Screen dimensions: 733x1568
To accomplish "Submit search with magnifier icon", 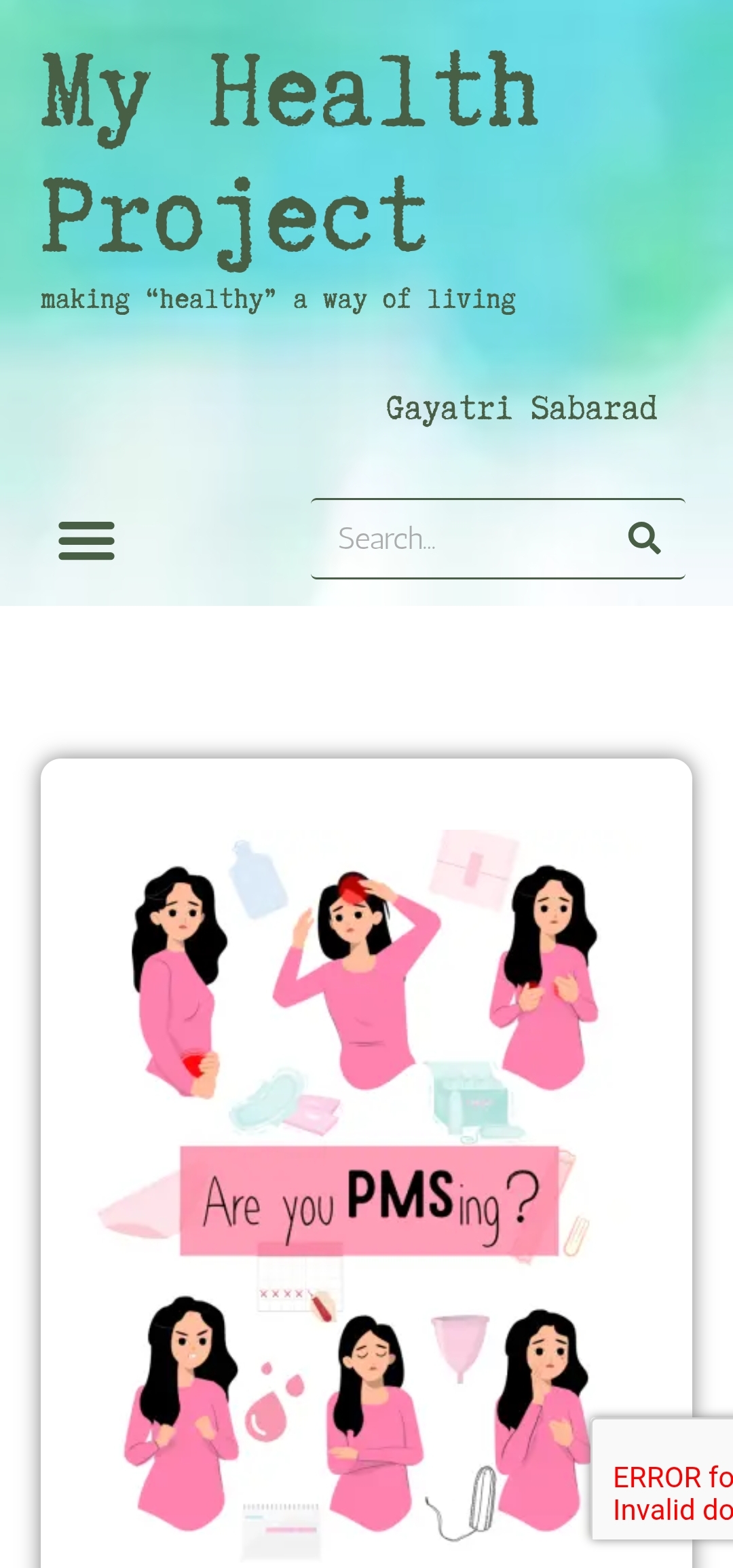I will tap(644, 539).
